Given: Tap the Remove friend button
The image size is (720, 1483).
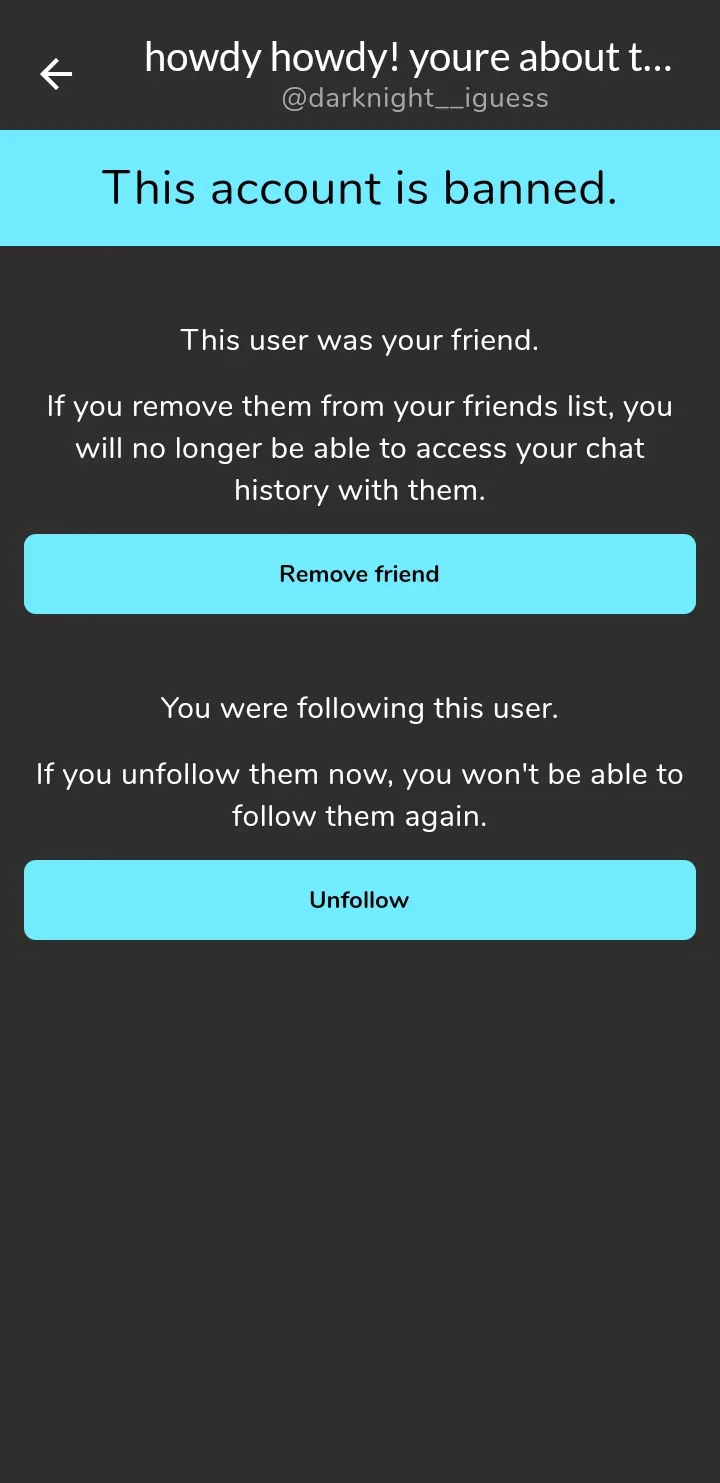Looking at the screenshot, I should [360, 574].
